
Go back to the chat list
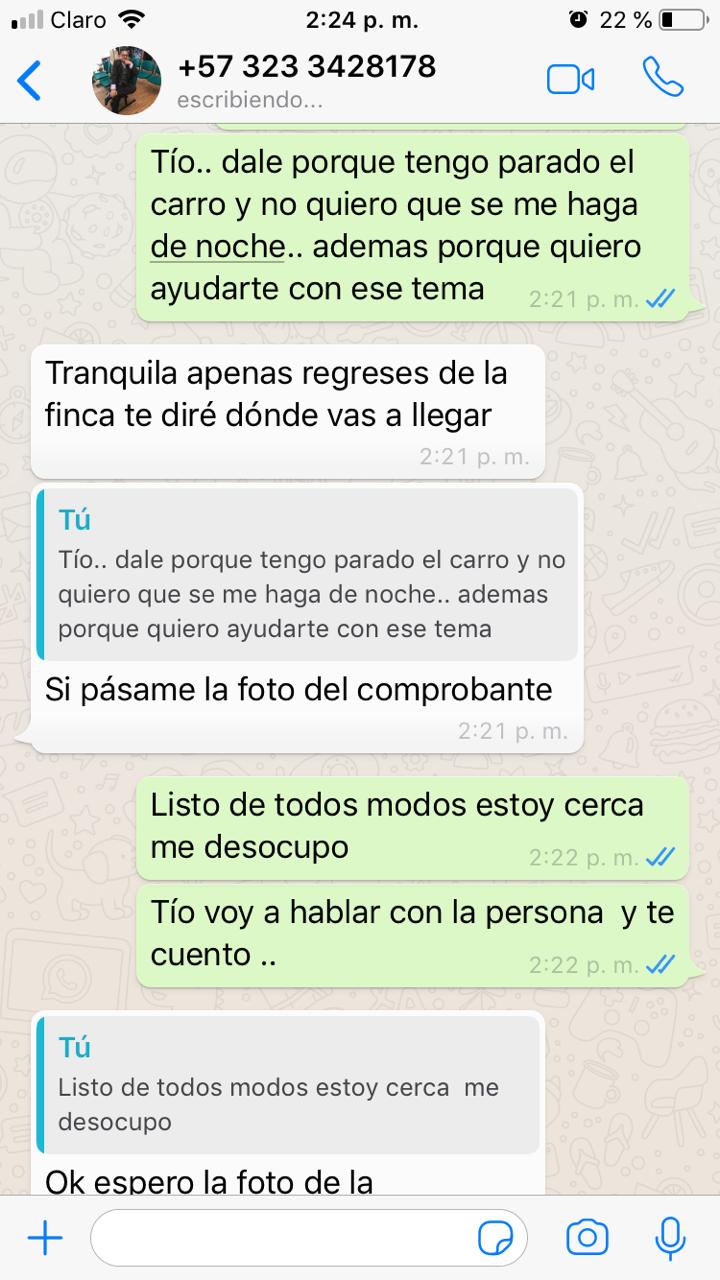click(x=30, y=80)
